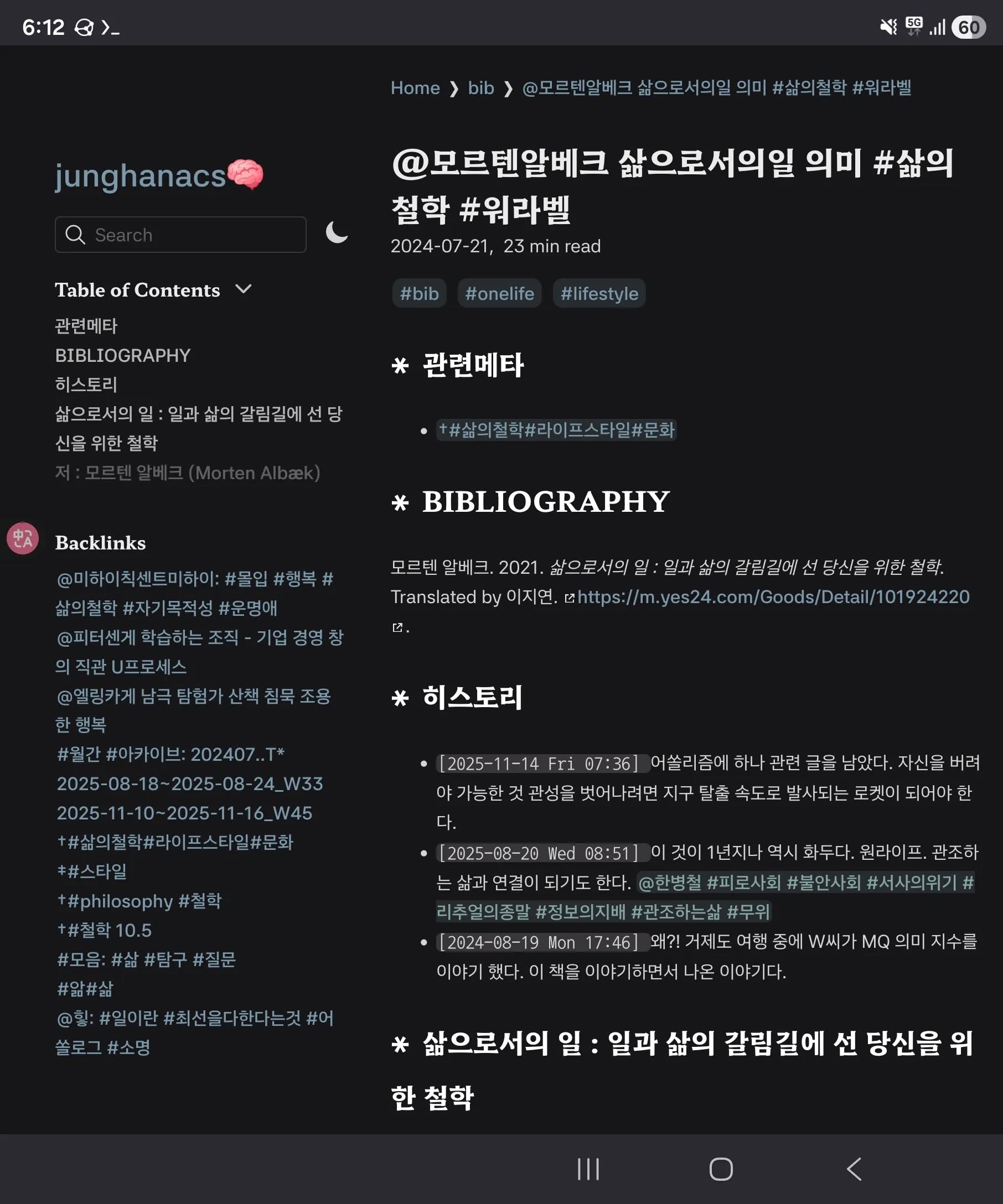Open backlink 2025-08-18~2025-08-24_W33

tap(189, 783)
